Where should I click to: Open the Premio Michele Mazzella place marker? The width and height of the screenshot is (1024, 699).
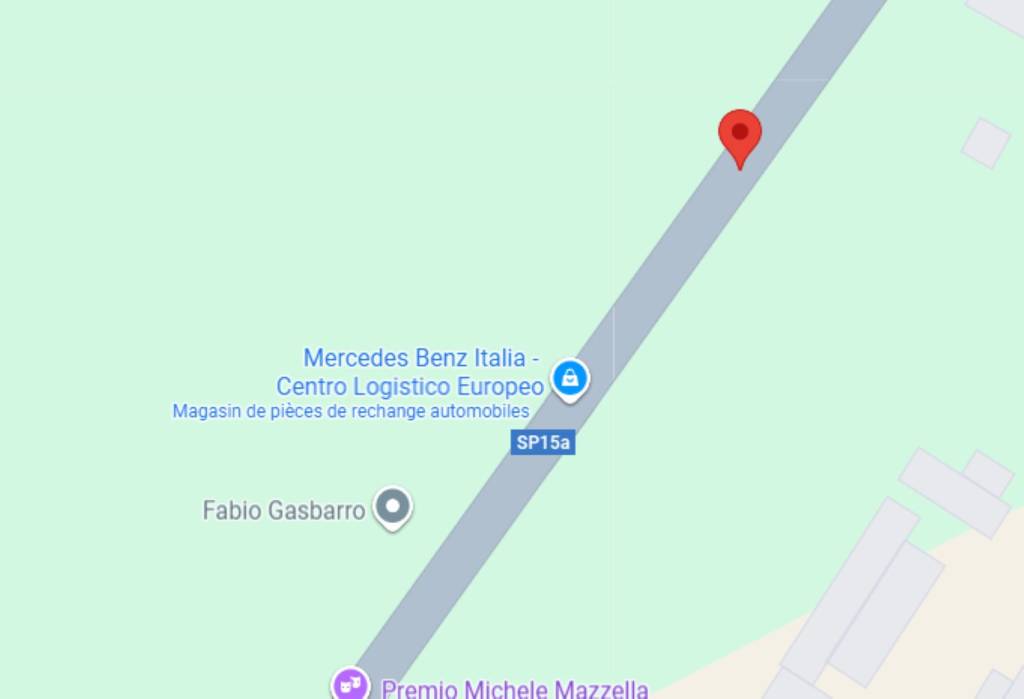click(x=351, y=685)
